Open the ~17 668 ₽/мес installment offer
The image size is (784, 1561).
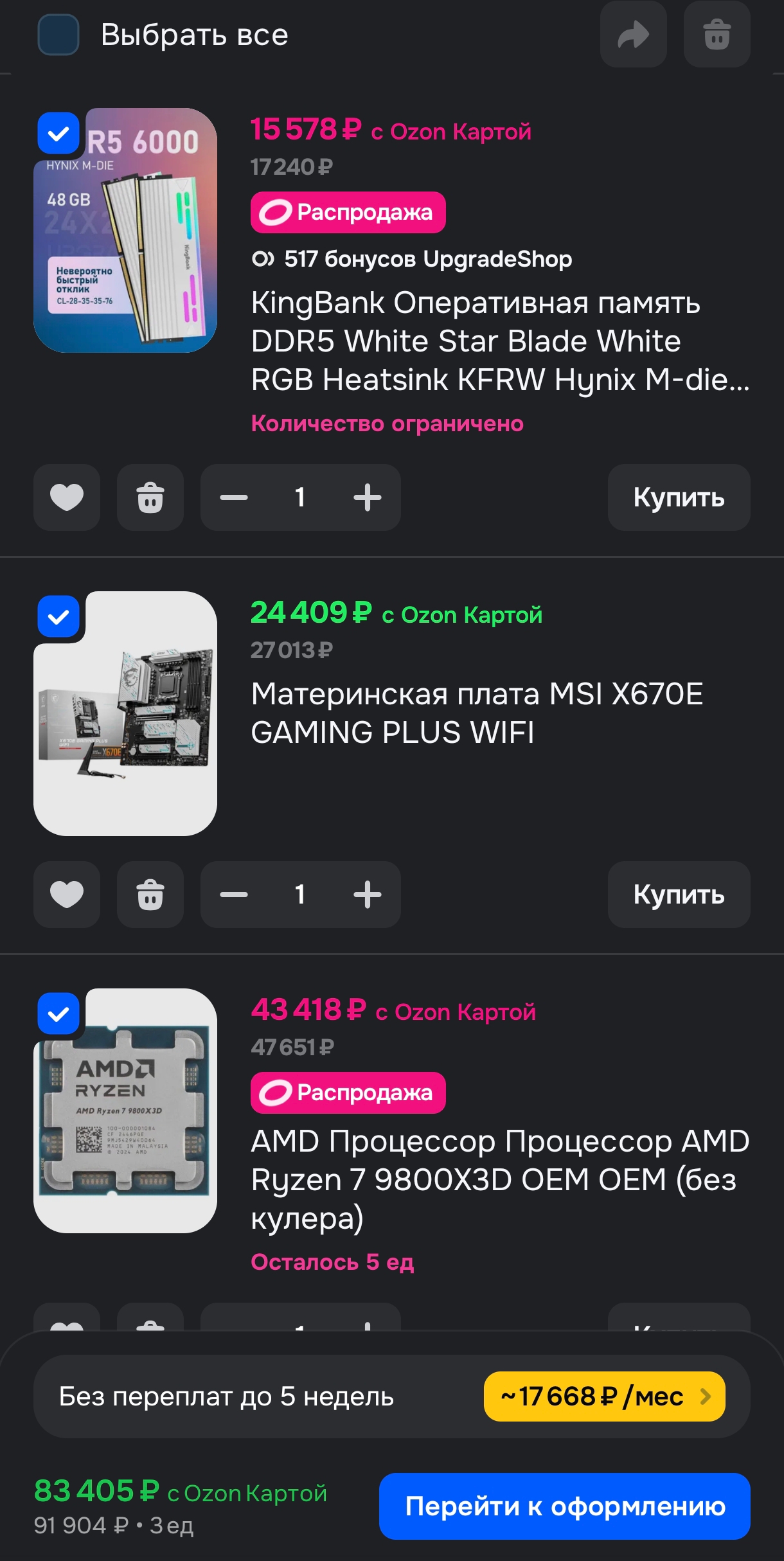click(x=604, y=1396)
